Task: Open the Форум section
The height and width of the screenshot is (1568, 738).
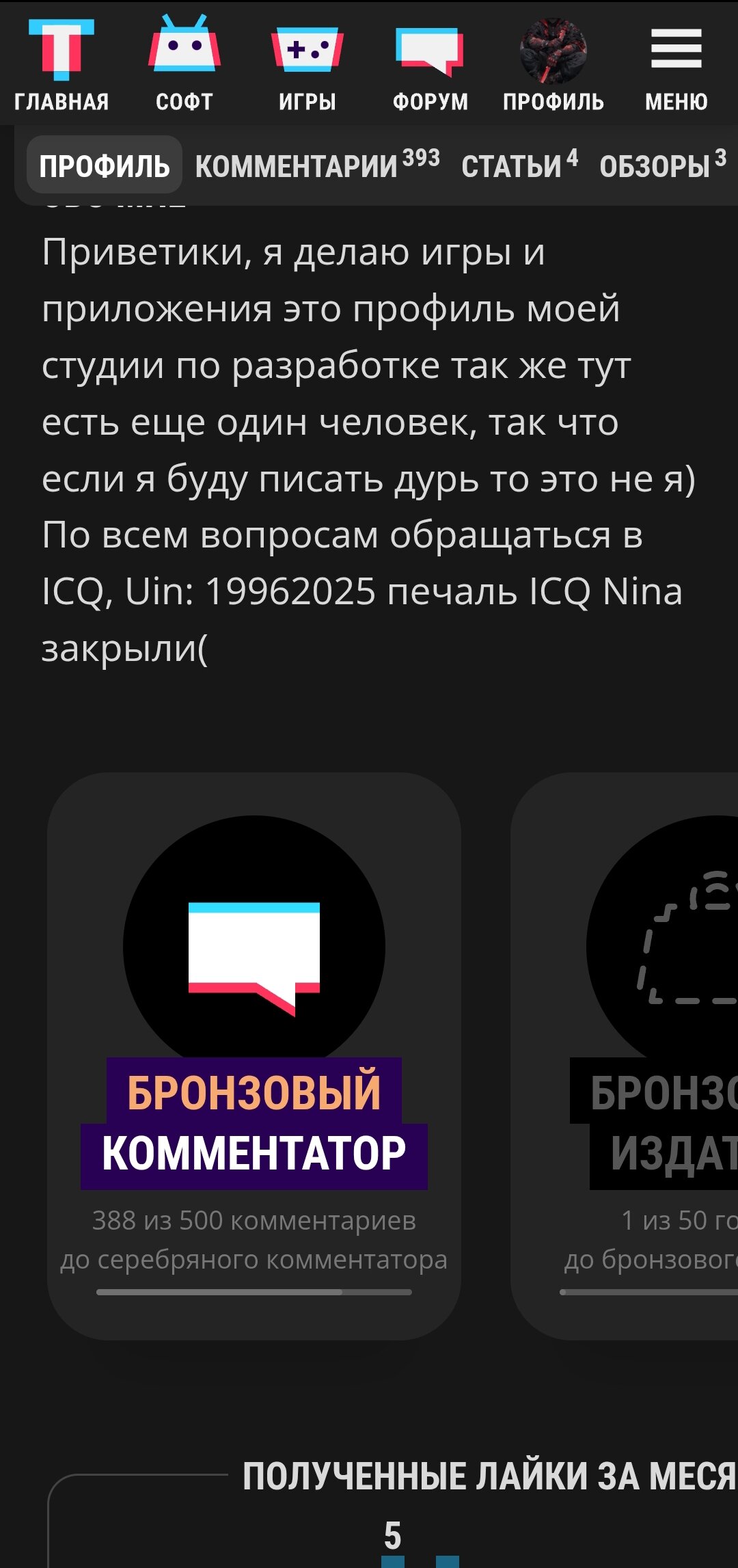Action: click(x=430, y=64)
